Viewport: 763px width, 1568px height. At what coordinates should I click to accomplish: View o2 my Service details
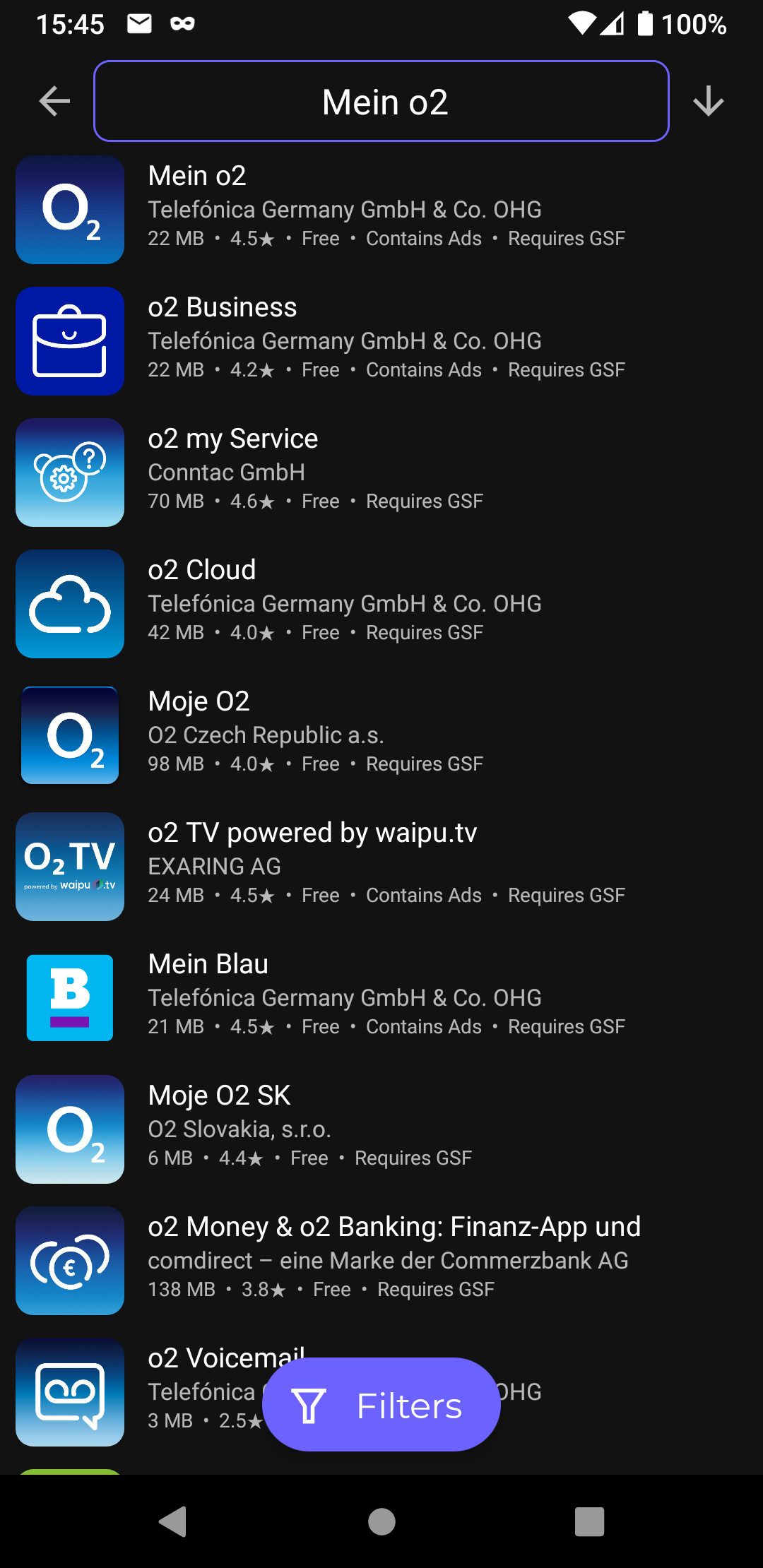(381, 473)
